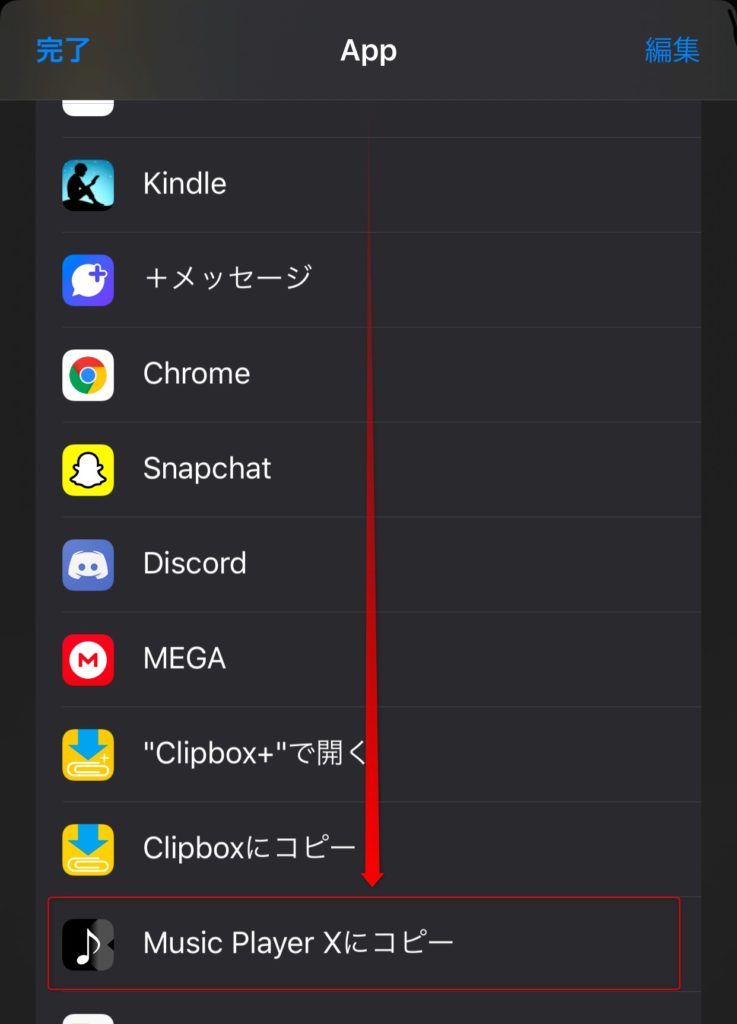Select Music Player Xにコピー
This screenshot has width=737, height=1024.
click(298, 943)
